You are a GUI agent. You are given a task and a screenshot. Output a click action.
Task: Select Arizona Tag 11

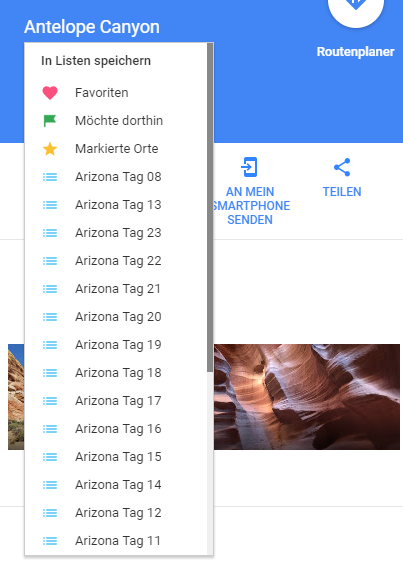click(x=116, y=541)
